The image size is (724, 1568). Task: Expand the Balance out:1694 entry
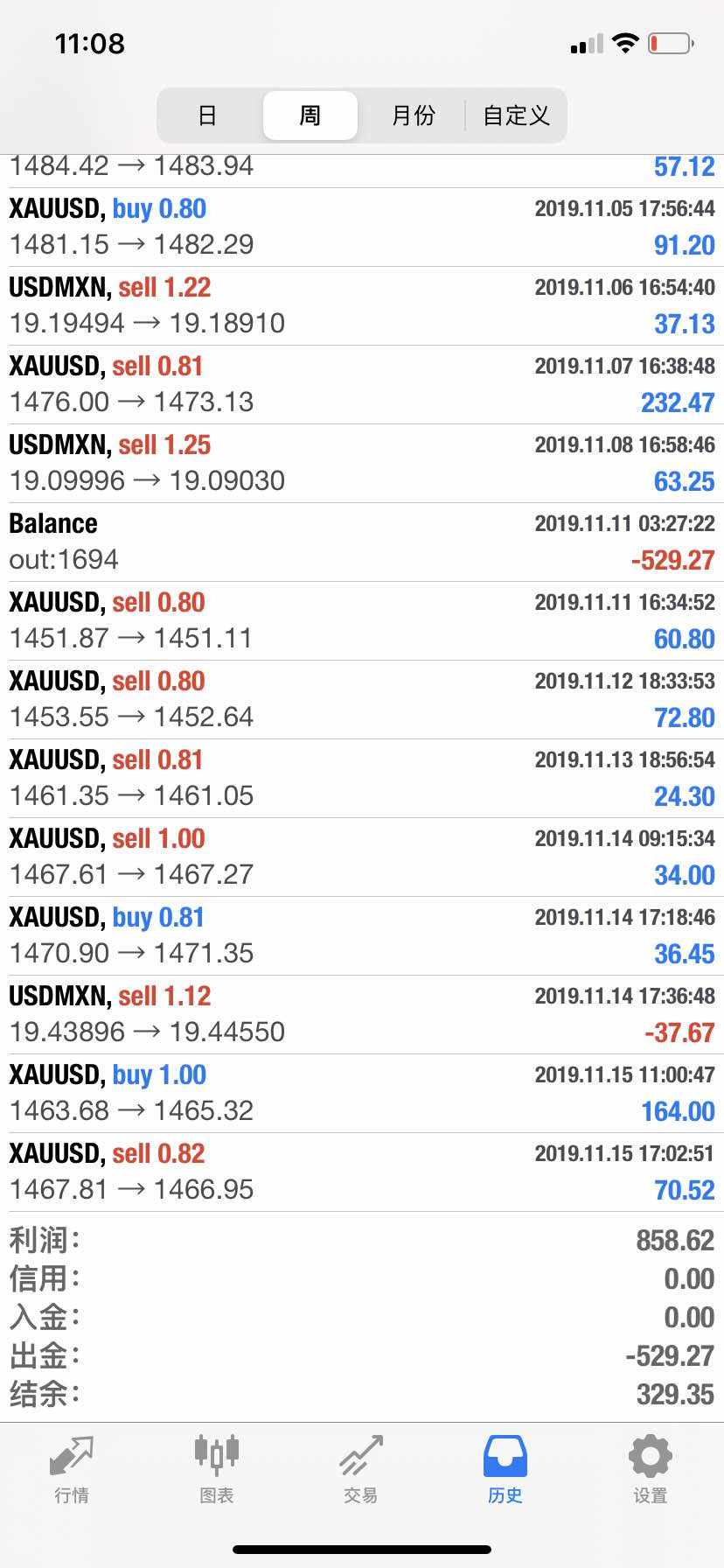(362, 542)
